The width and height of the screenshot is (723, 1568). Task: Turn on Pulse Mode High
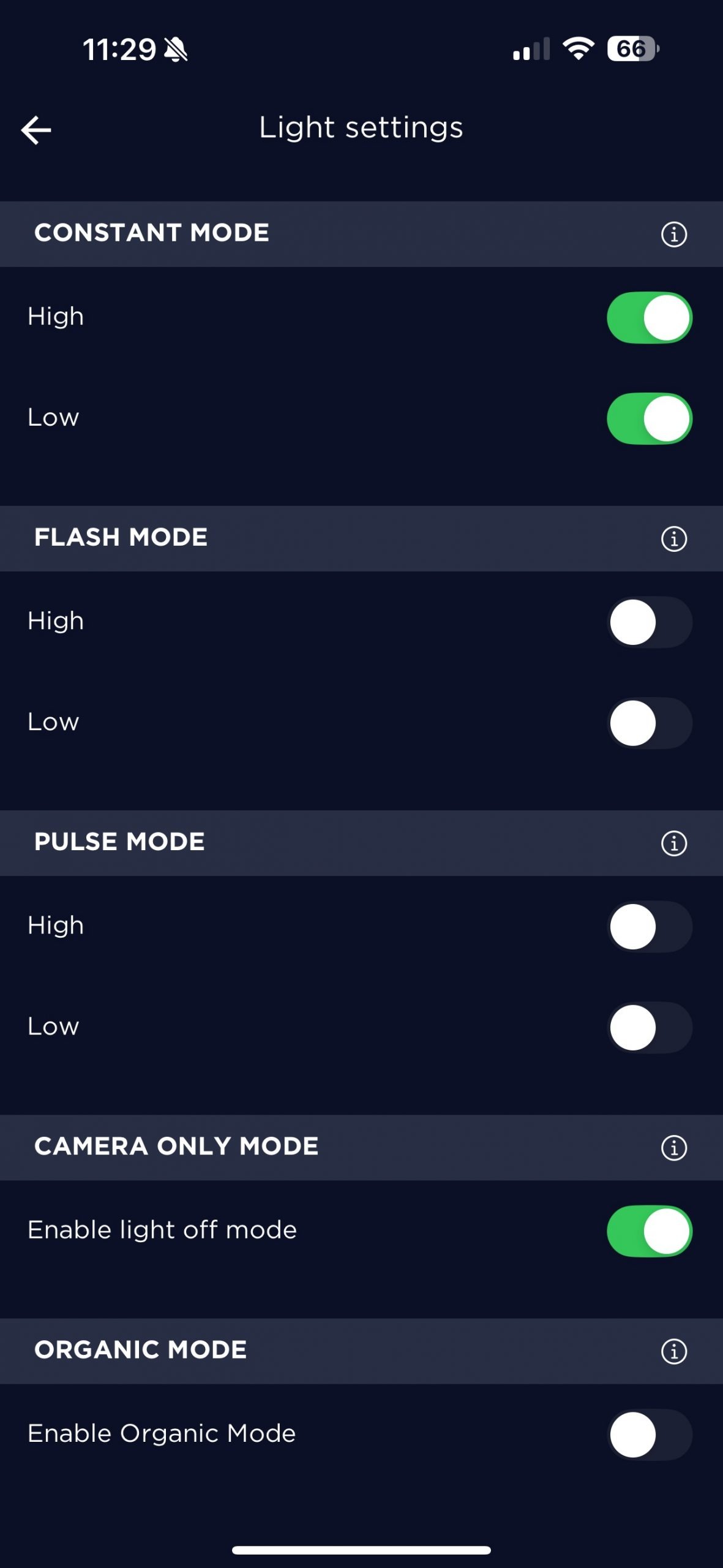point(649,926)
